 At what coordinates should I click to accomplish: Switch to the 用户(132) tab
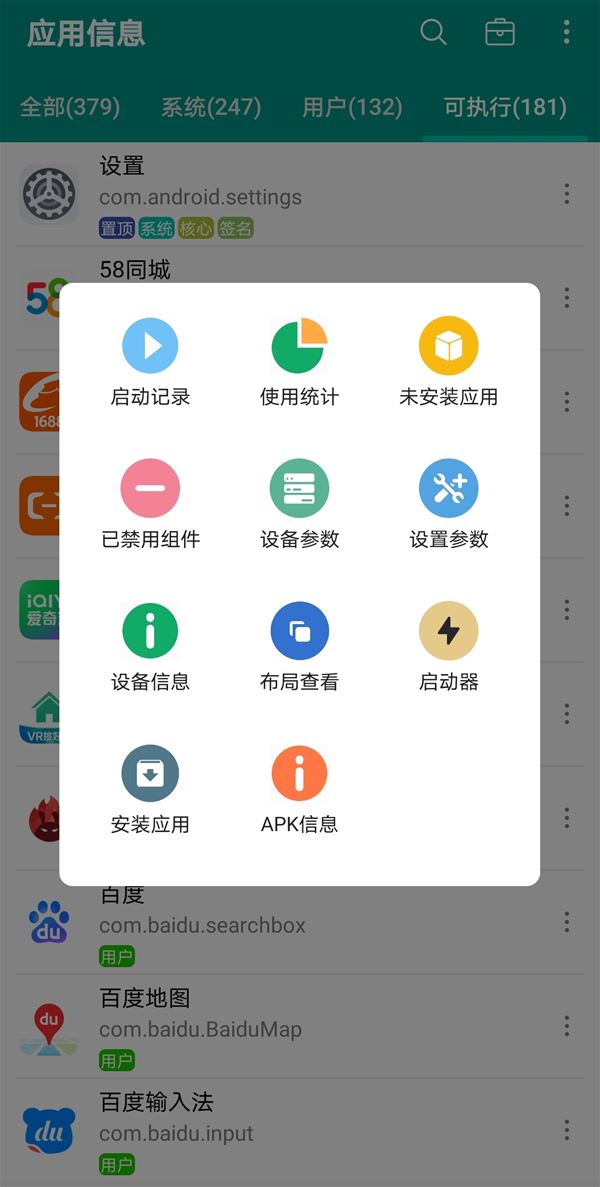click(353, 107)
